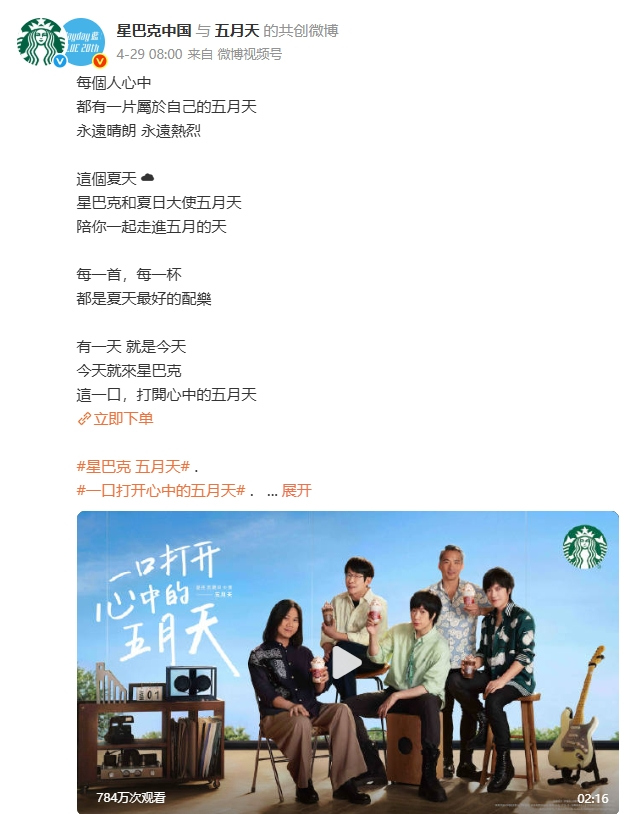Open 星巴克中国 profile avatar
633x814 pixels.
click(x=40, y=41)
